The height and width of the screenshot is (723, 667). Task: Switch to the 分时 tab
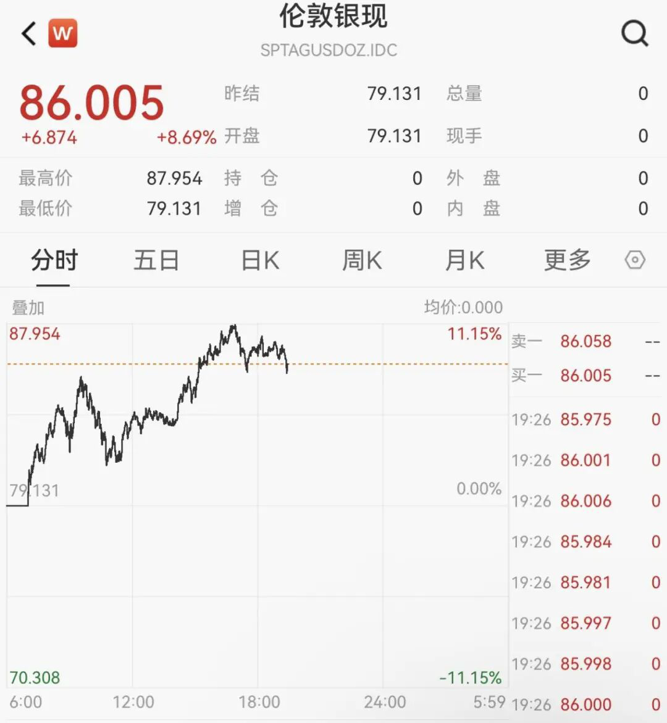pos(54,261)
